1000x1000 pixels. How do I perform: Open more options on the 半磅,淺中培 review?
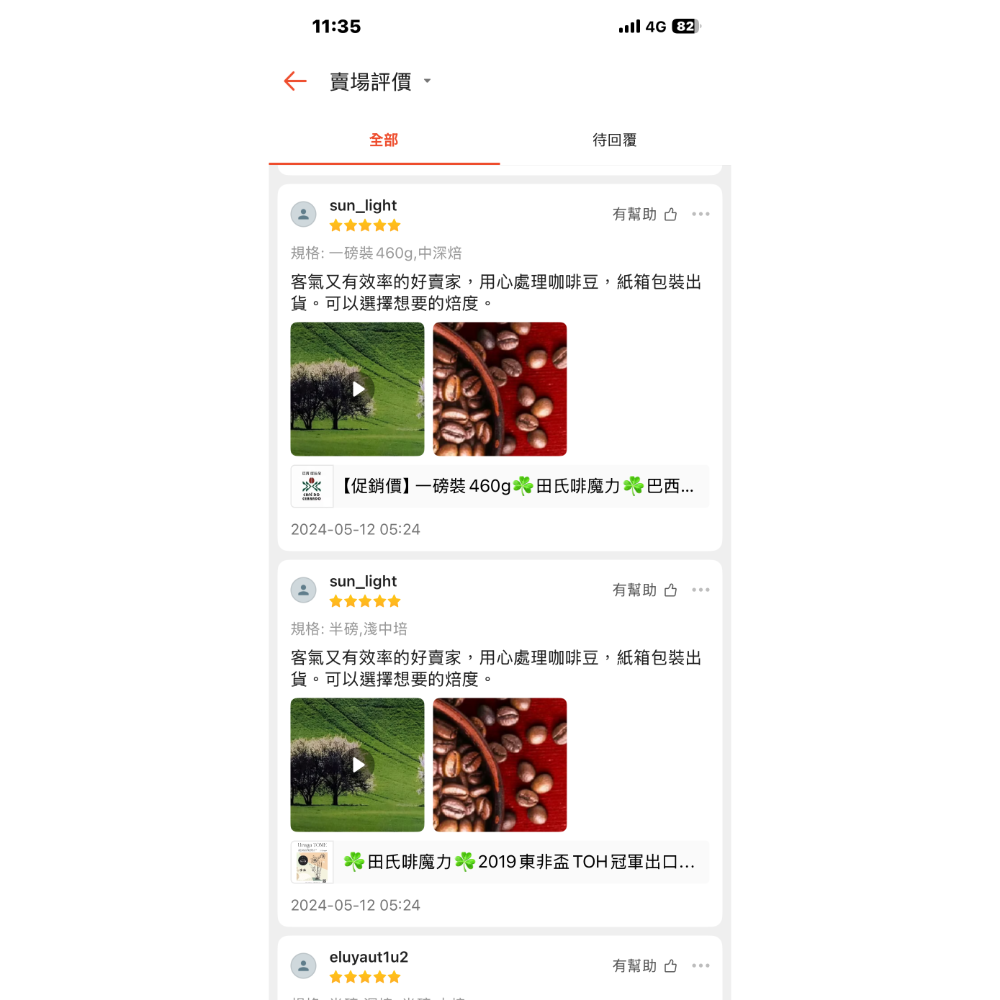(700, 590)
